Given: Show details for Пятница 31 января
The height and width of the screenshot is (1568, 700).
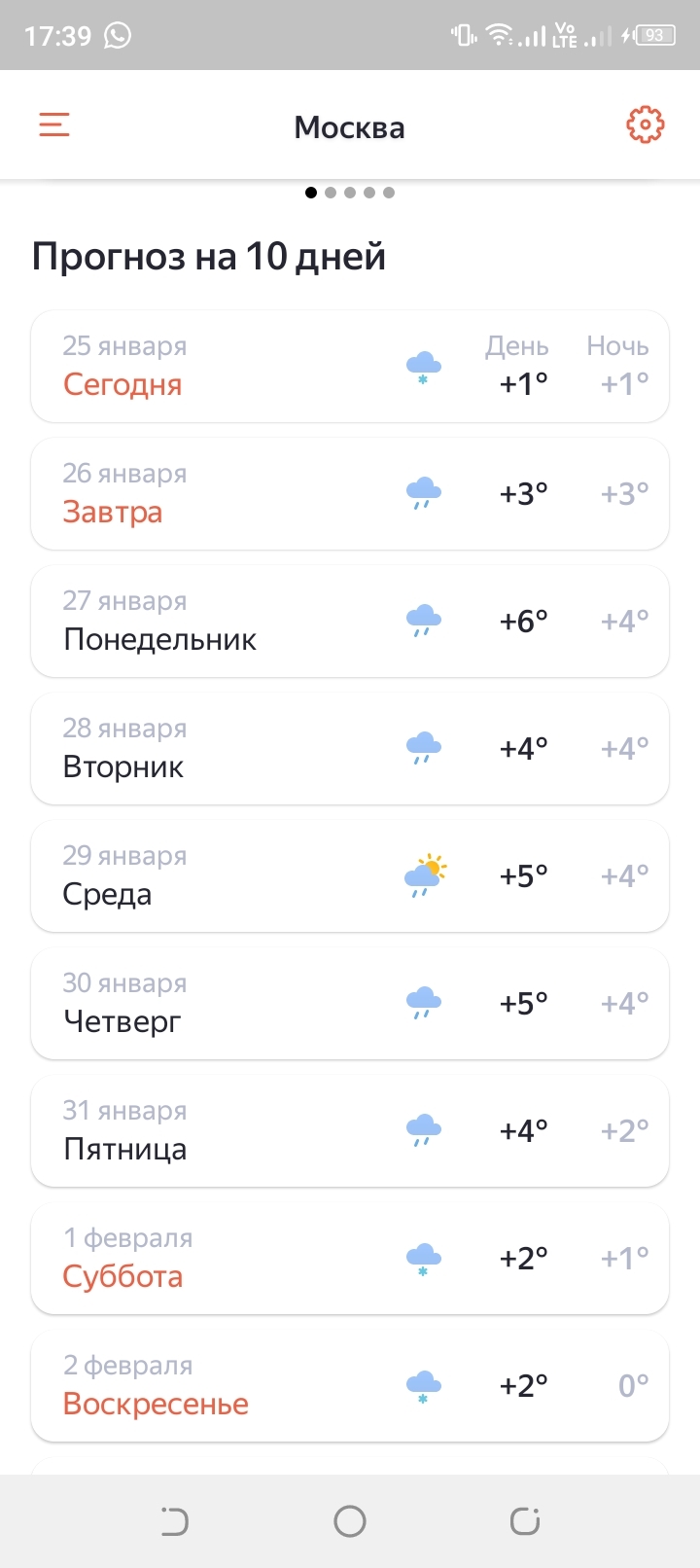Looking at the screenshot, I should point(350,1131).
